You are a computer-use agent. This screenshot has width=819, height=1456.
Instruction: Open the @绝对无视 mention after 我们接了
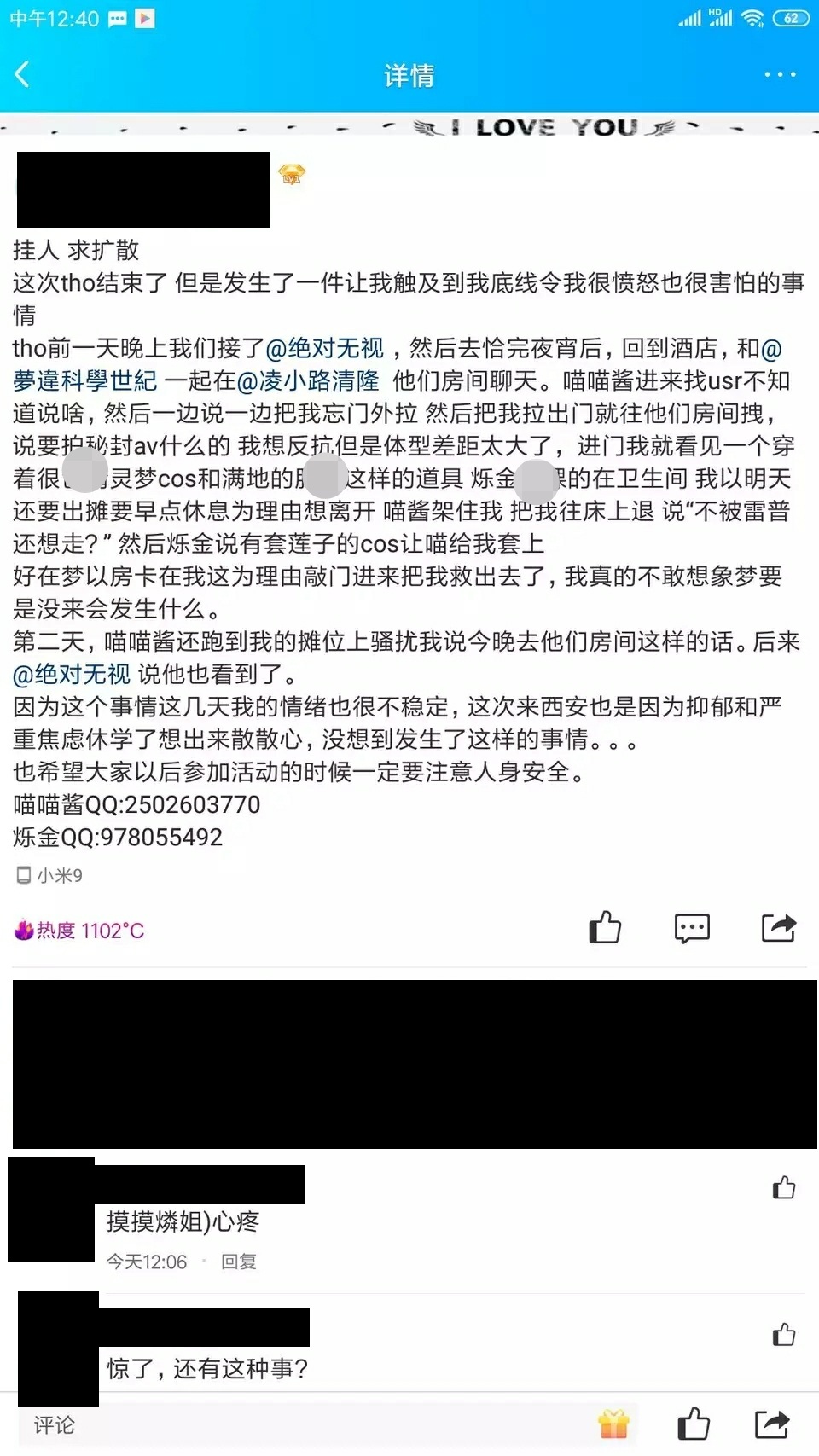click(325, 348)
